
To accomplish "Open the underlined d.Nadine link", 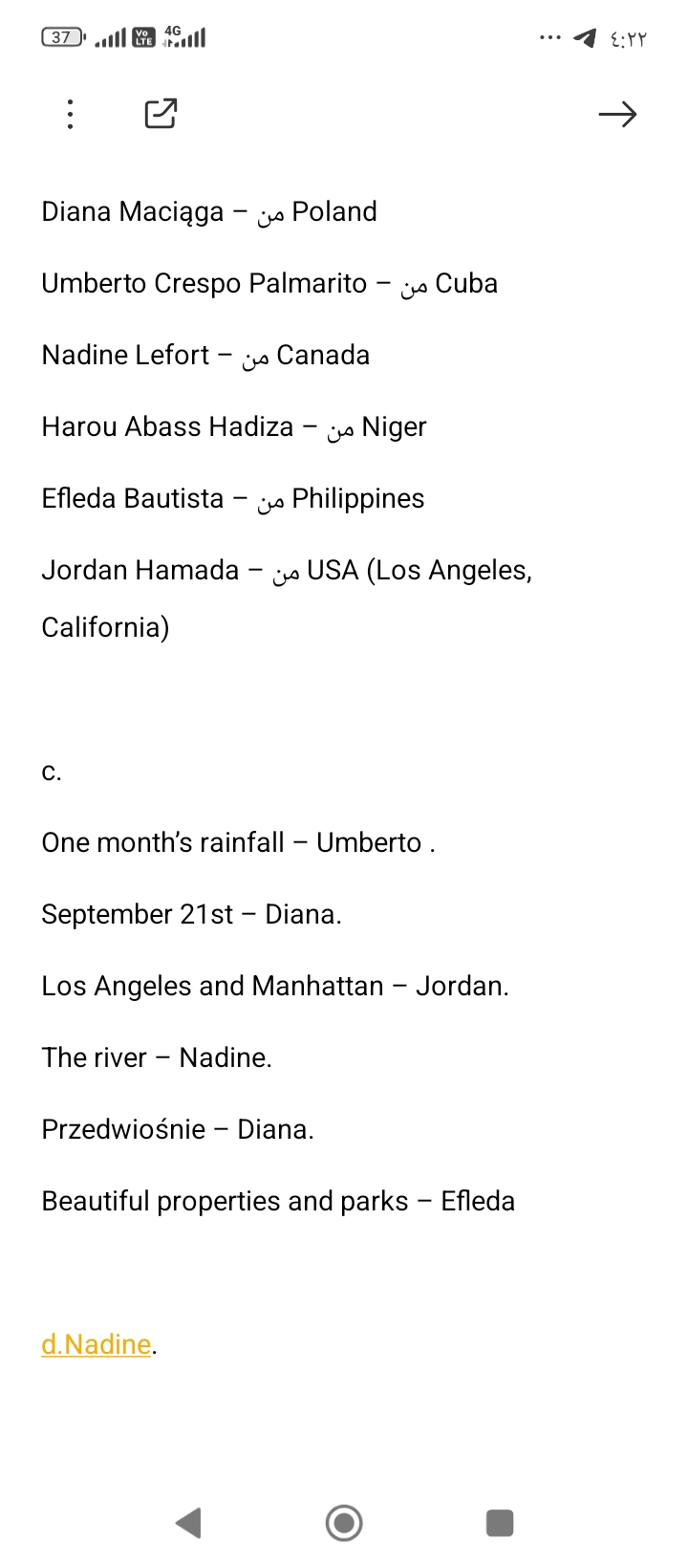I will point(97,1344).
